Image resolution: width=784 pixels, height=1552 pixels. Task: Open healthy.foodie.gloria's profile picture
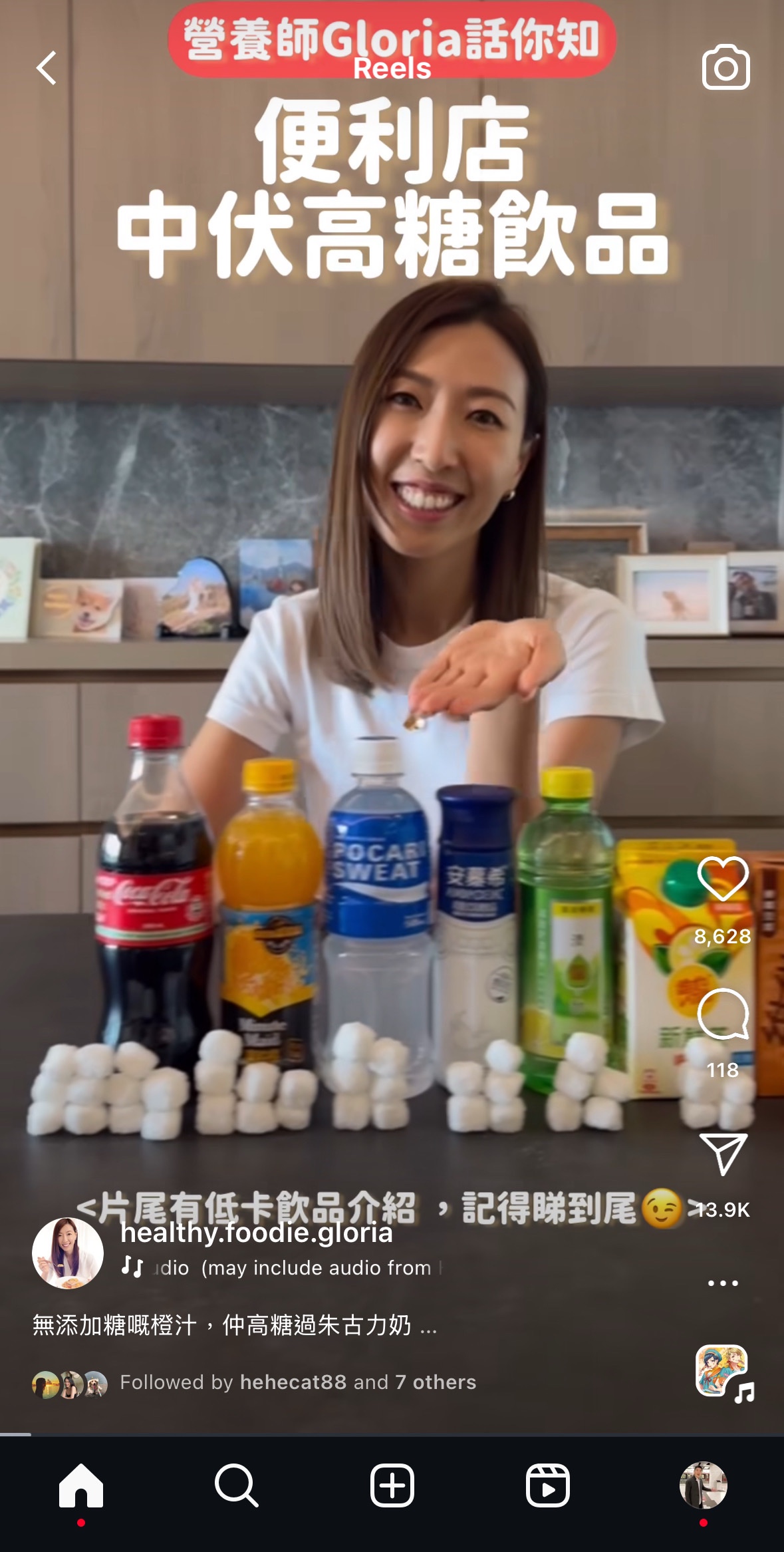click(68, 1253)
